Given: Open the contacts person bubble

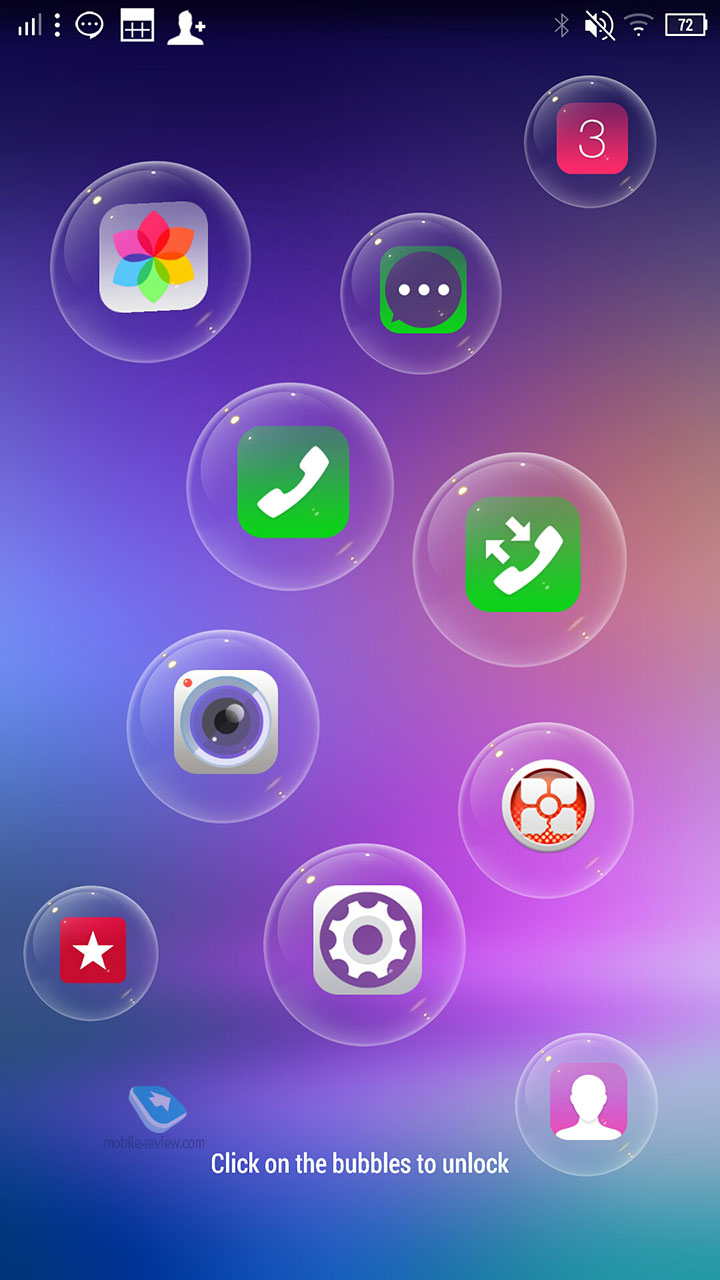Looking at the screenshot, I should 587,1102.
